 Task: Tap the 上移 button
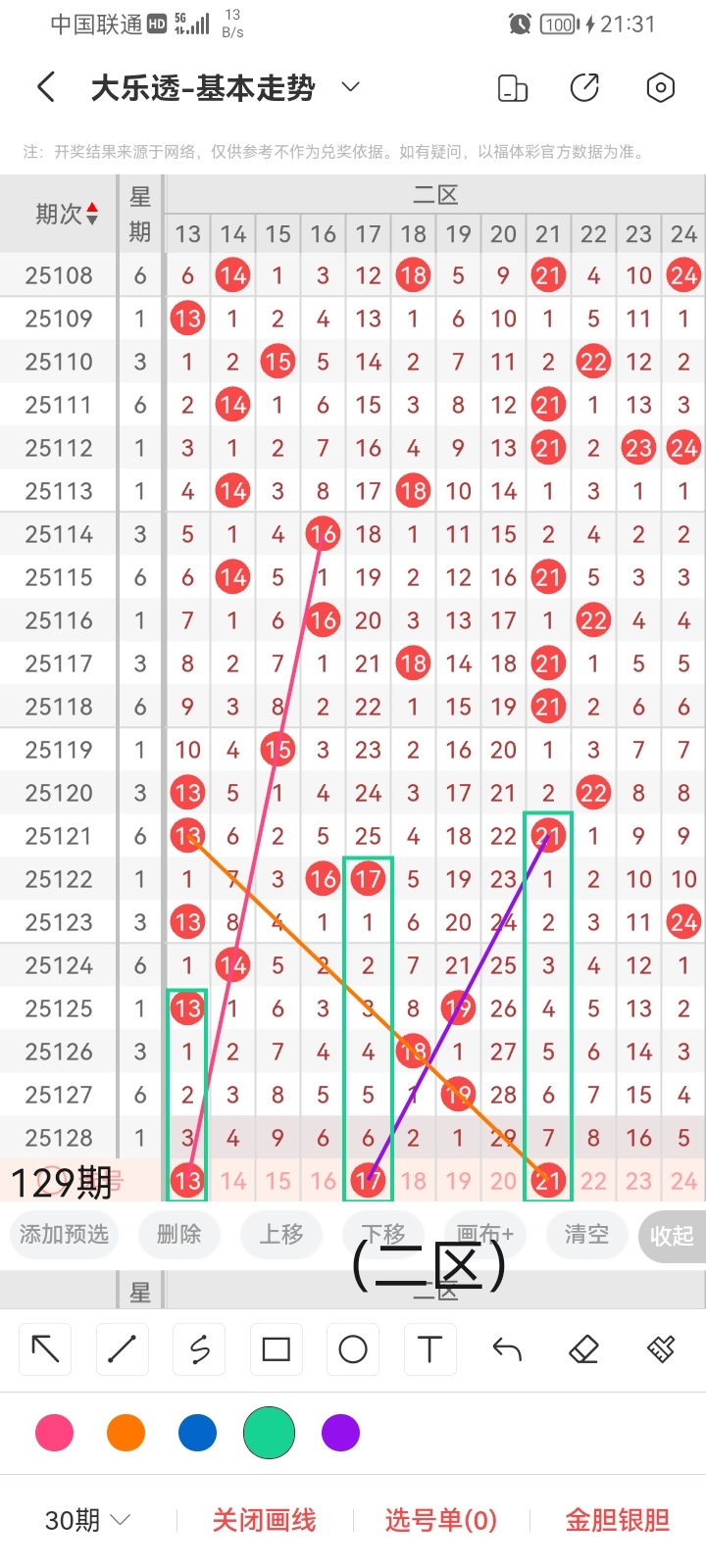click(x=281, y=1234)
